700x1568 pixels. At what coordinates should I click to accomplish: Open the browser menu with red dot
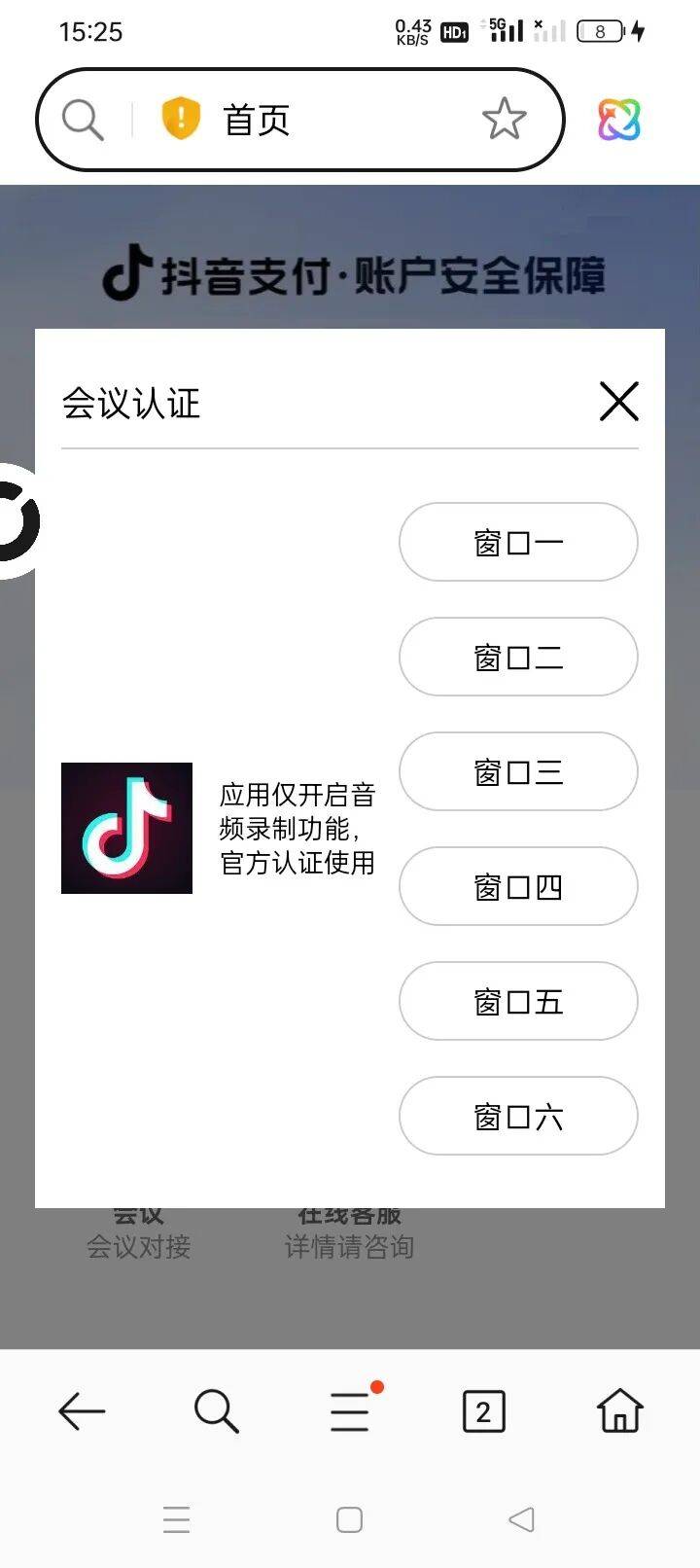click(x=350, y=1410)
